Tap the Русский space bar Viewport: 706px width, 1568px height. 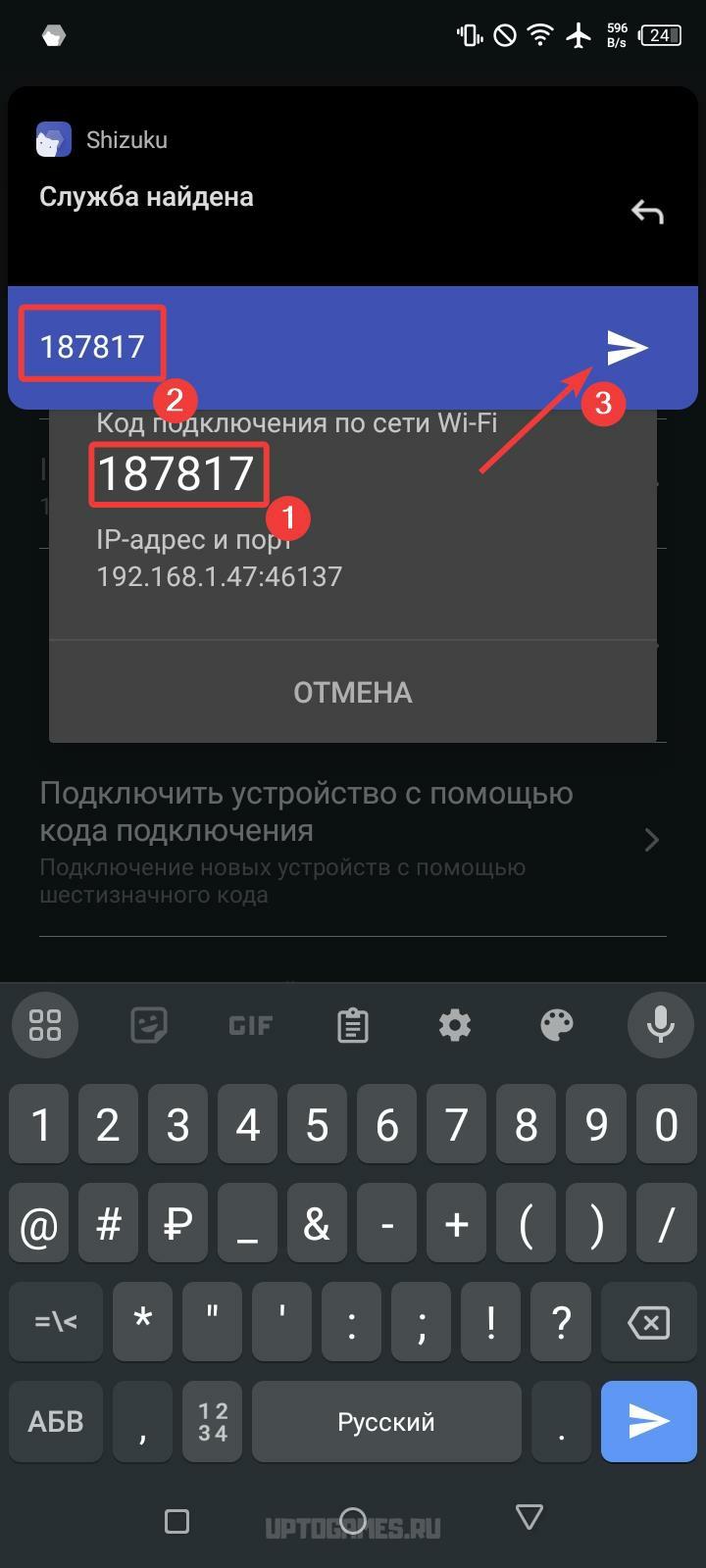tap(386, 1421)
